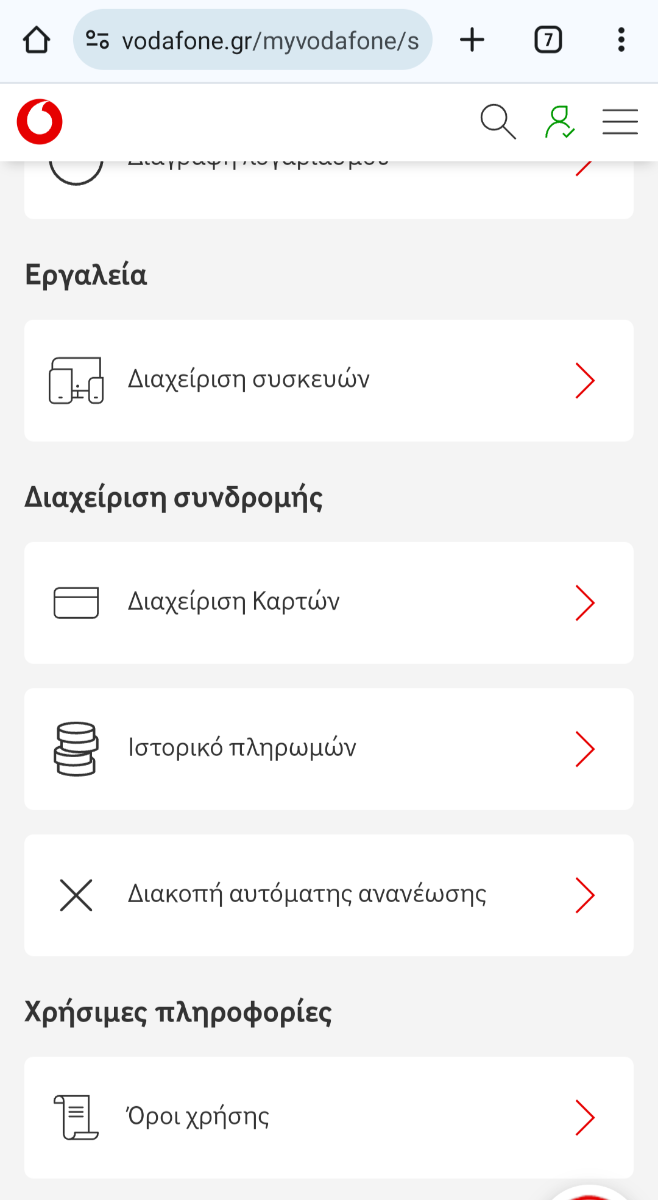Screen dimensions: 658x1200
Task: Open the account profile icon
Action: point(559,122)
